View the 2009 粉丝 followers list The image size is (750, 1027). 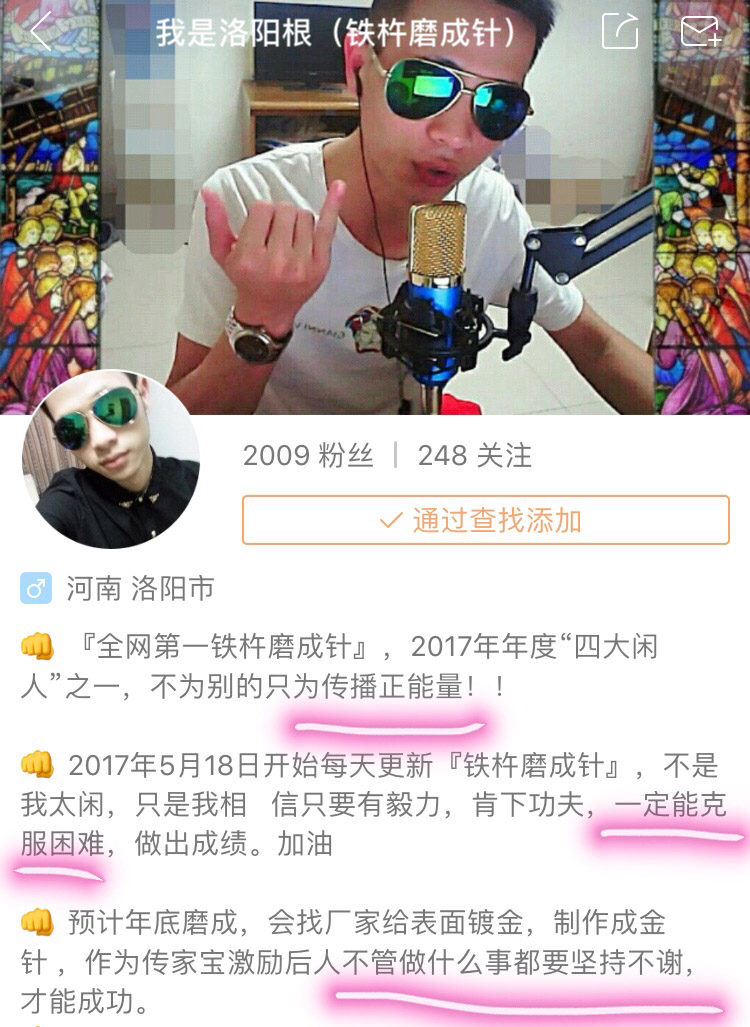pyautogui.click(x=308, y=456)
